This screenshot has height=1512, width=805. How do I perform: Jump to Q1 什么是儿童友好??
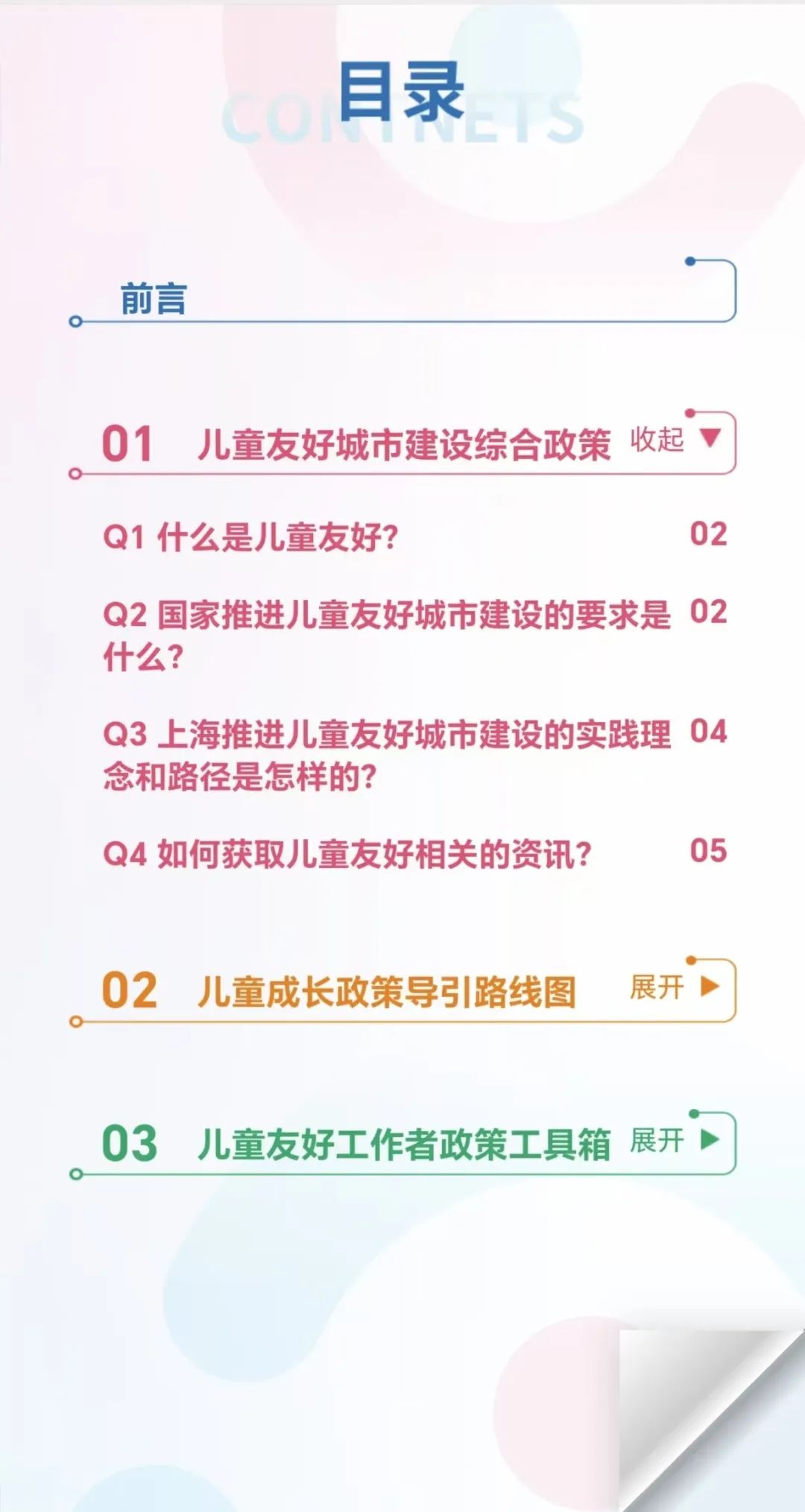415,536
